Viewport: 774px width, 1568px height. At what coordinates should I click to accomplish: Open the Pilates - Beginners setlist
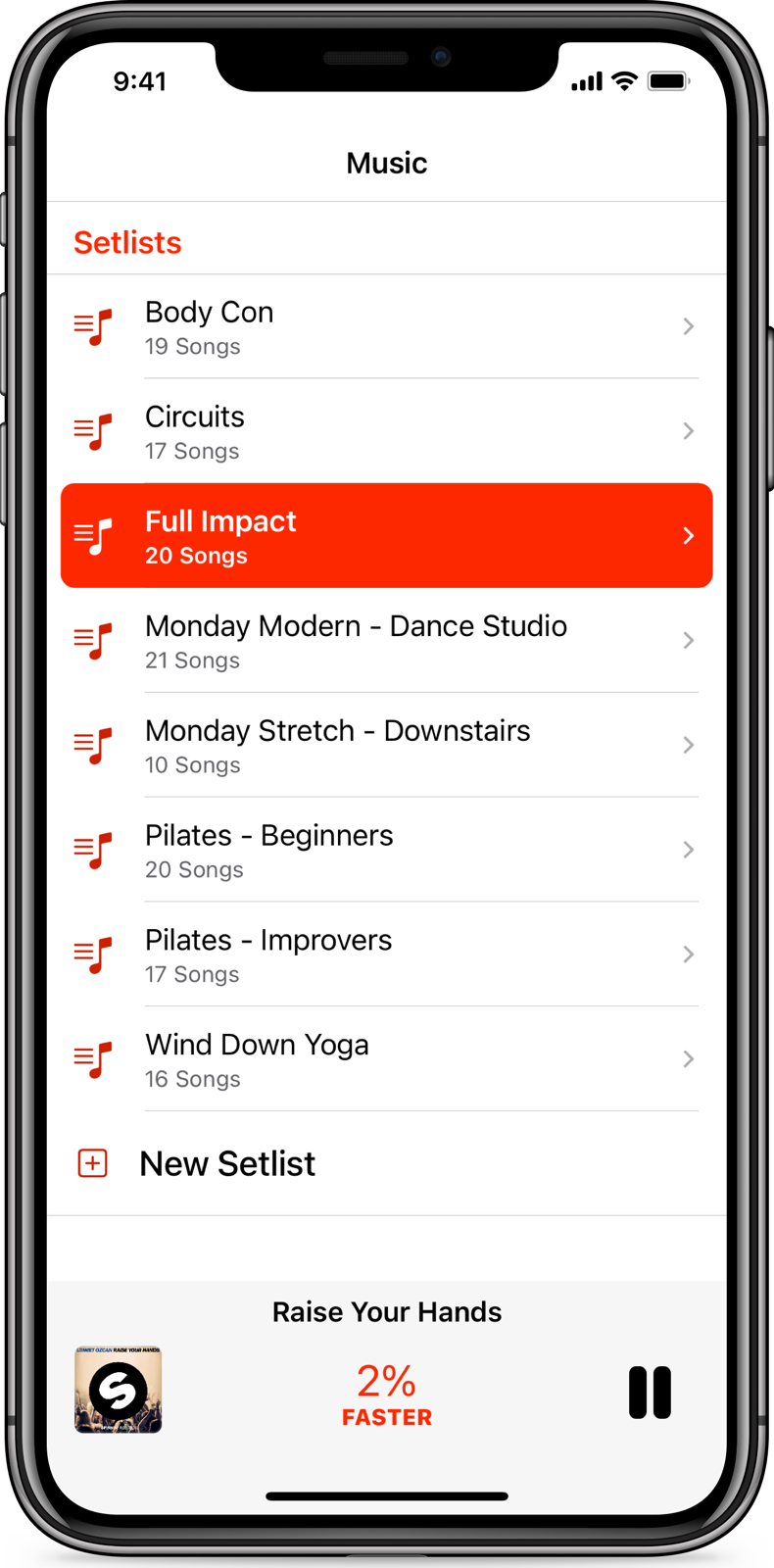(x=386, y=851)
